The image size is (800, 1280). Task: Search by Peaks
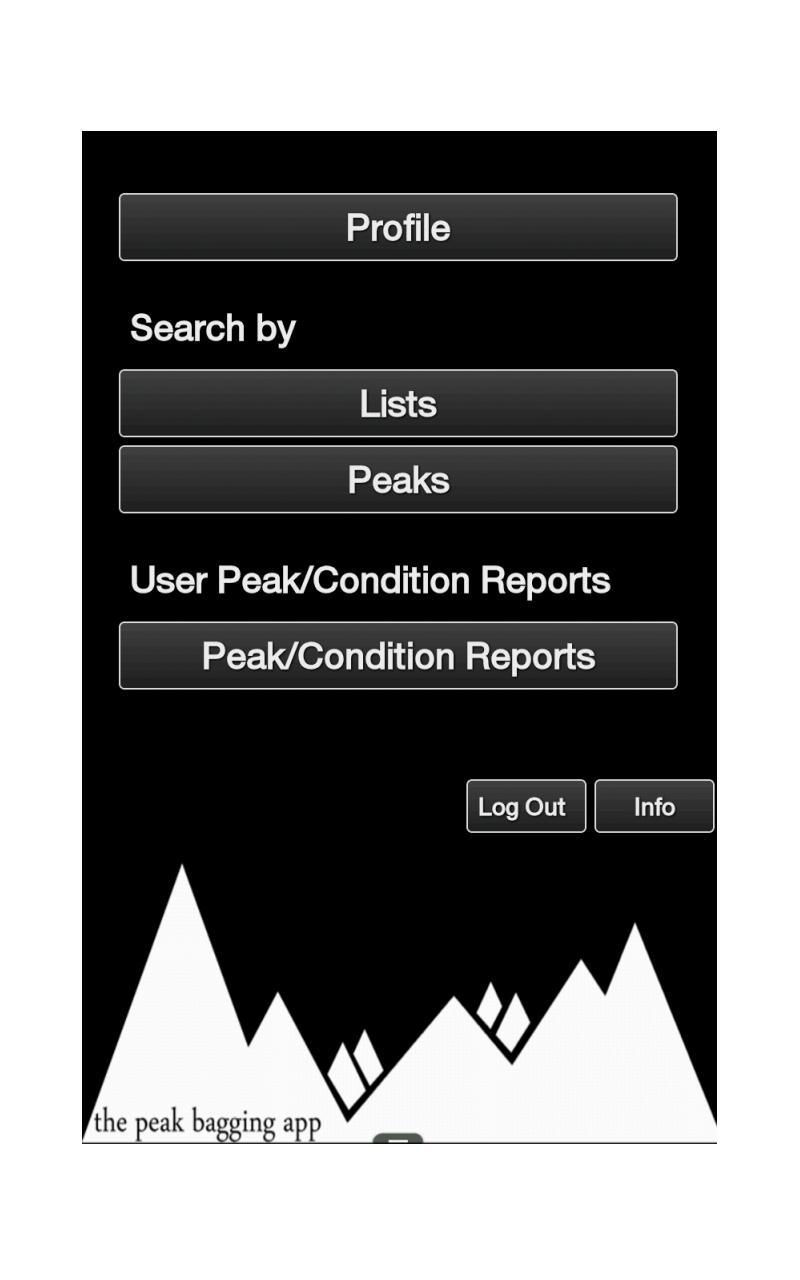point(398,479)
